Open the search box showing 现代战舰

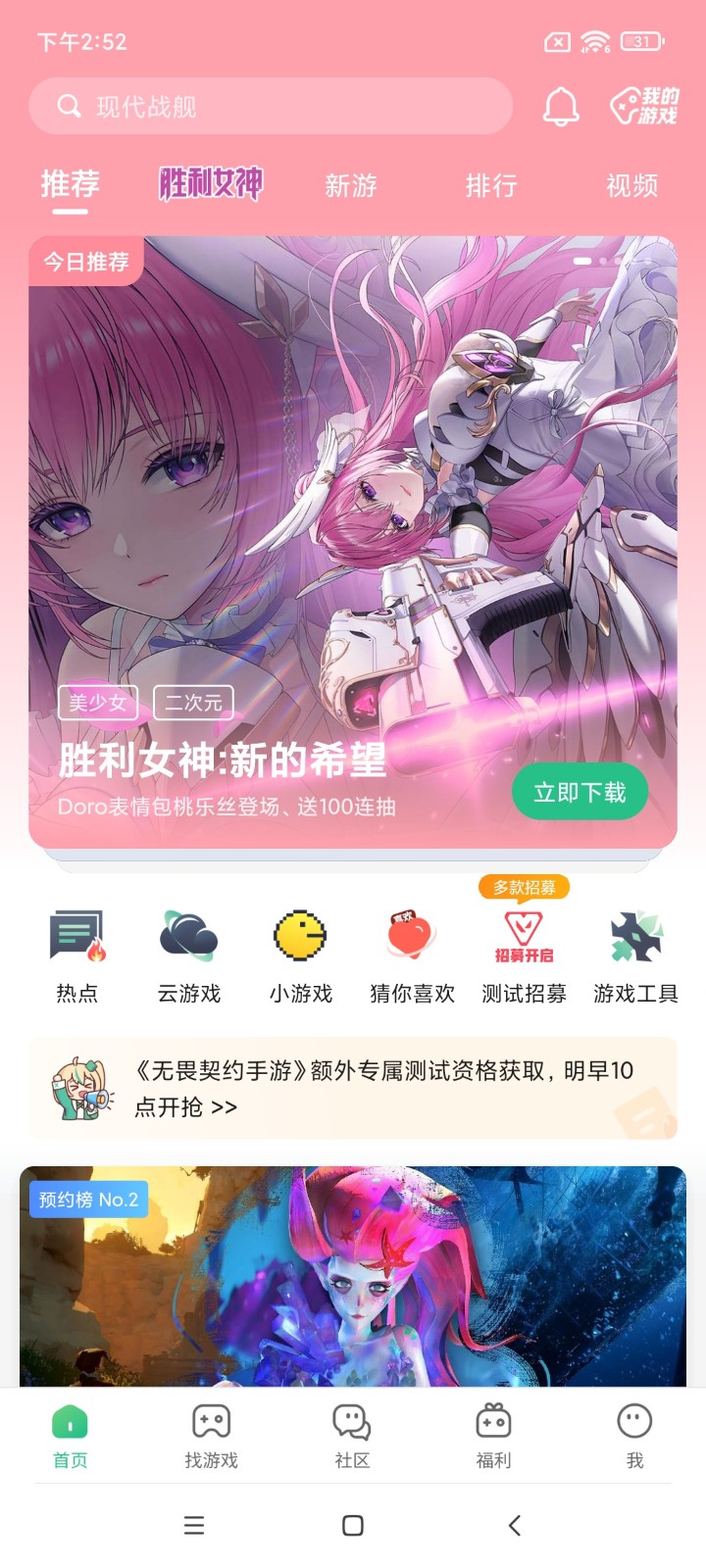pyautogui.click(x=270, y=106)
